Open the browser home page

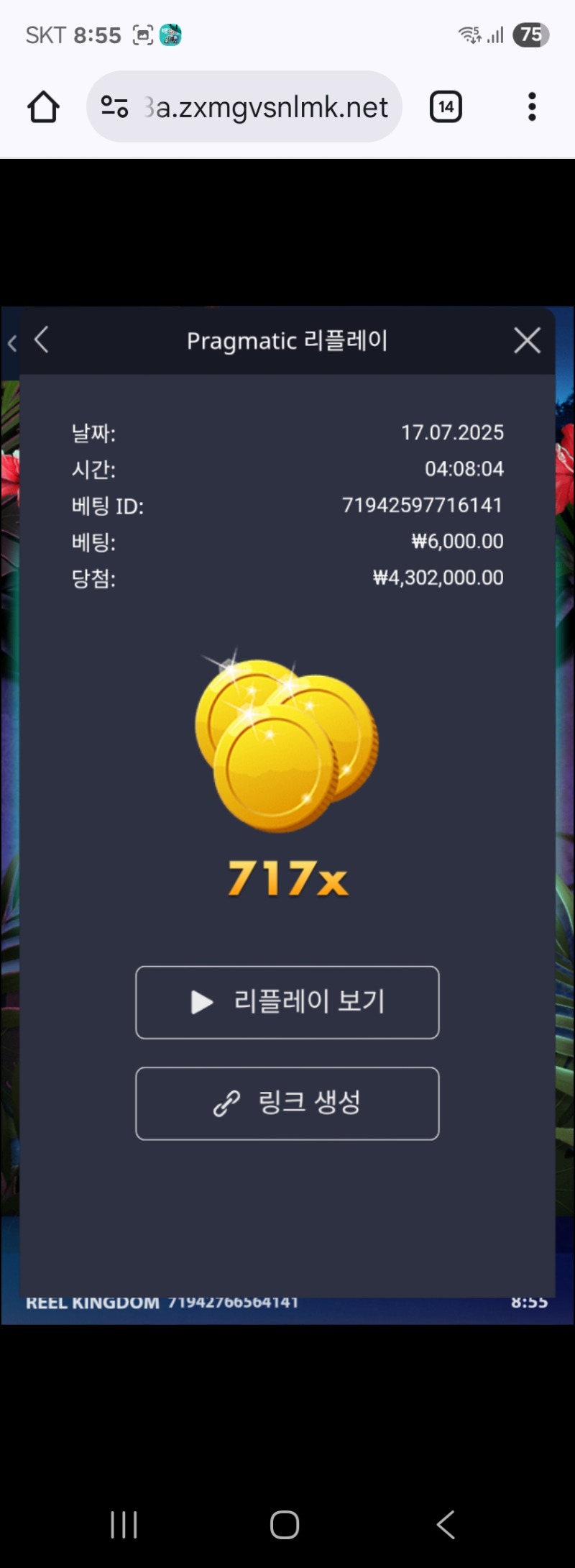(43, 107)
